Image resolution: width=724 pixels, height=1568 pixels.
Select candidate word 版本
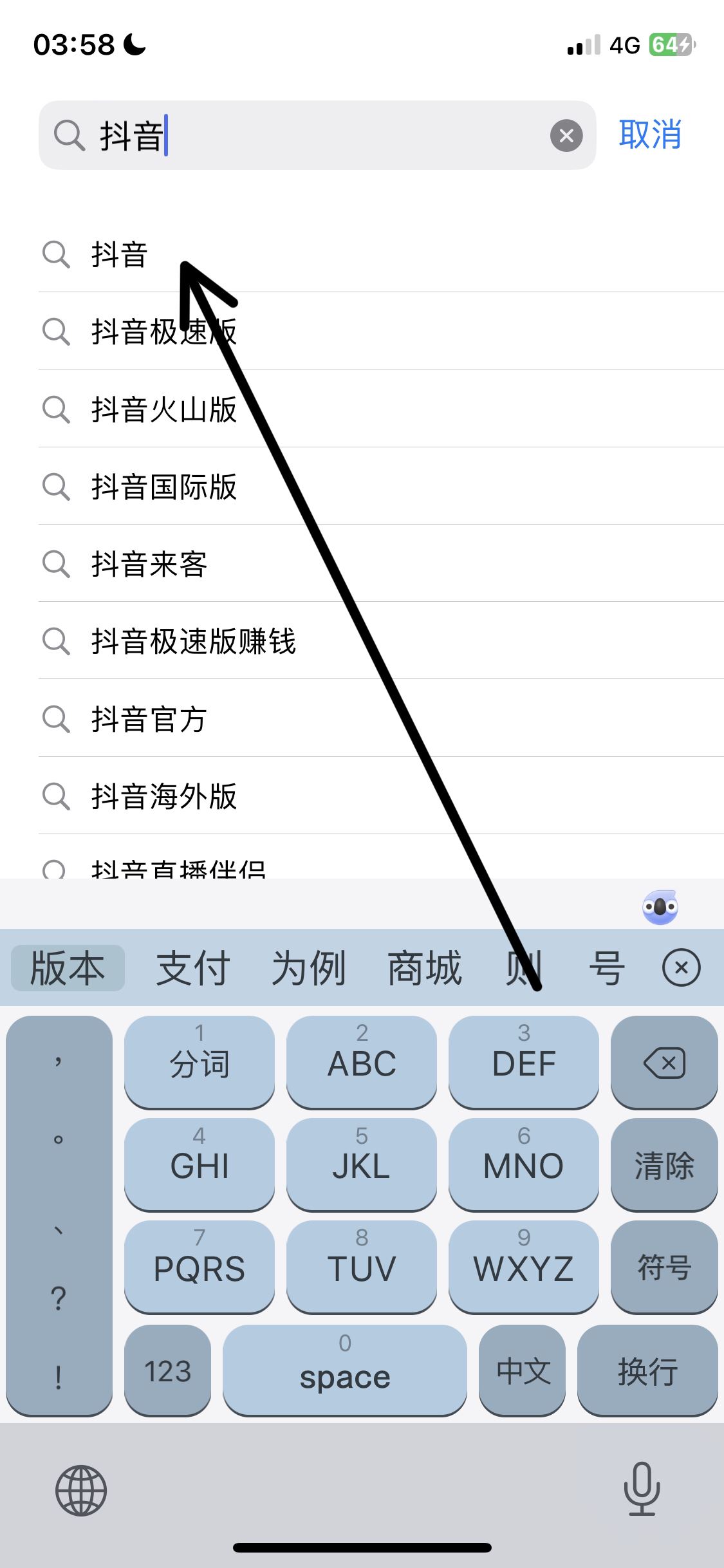(x=67, y=969)
